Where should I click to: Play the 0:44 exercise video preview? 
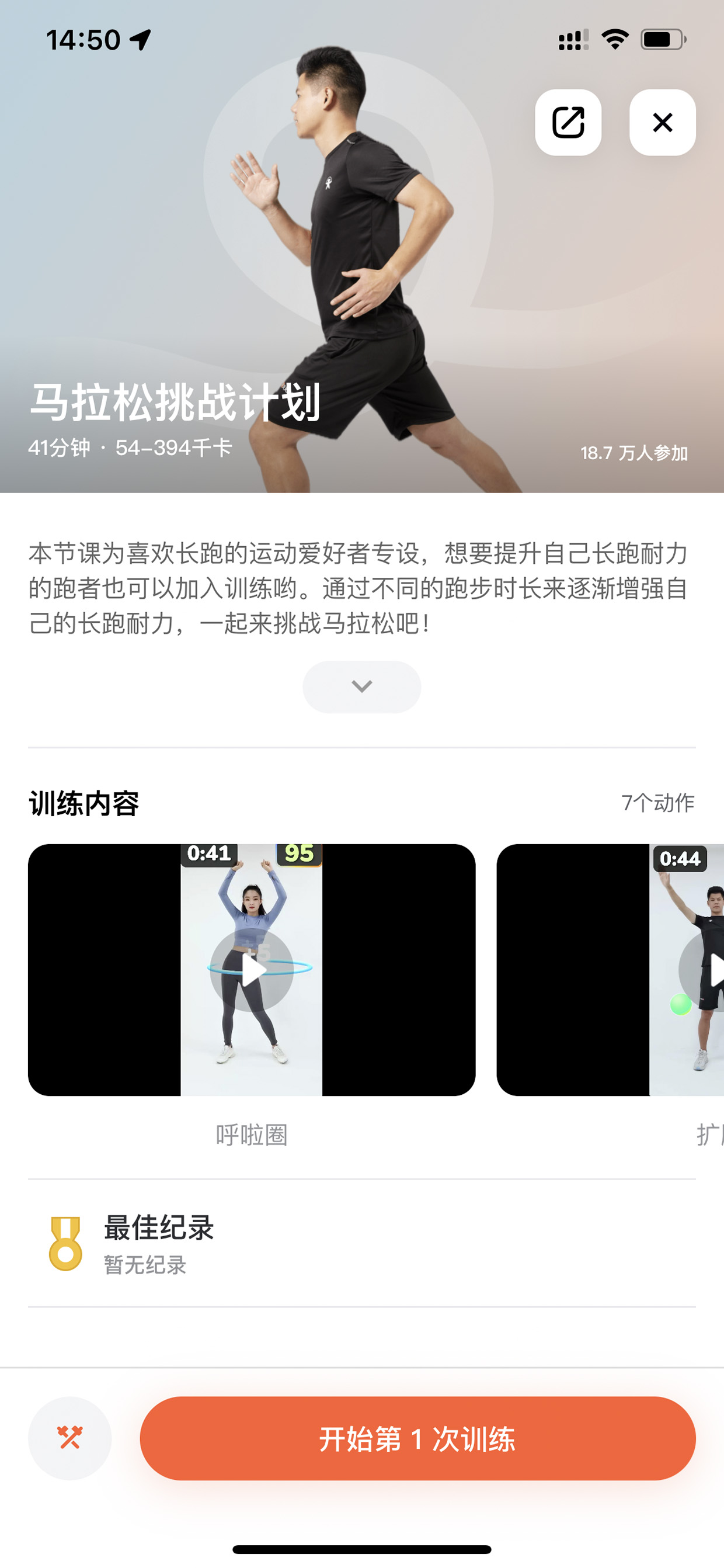610,970
